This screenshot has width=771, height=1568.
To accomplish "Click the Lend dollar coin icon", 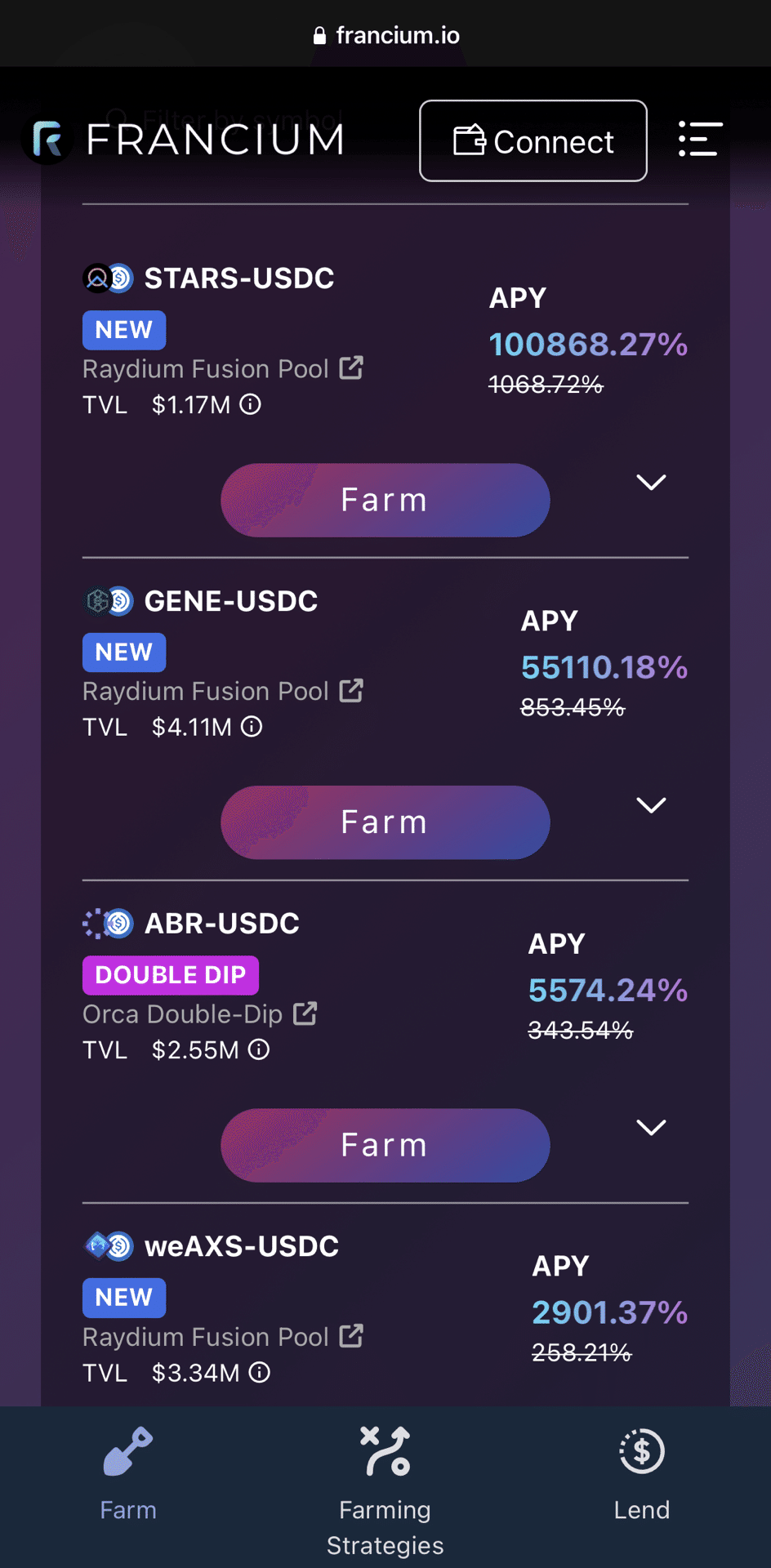I will coord(641,1450).
